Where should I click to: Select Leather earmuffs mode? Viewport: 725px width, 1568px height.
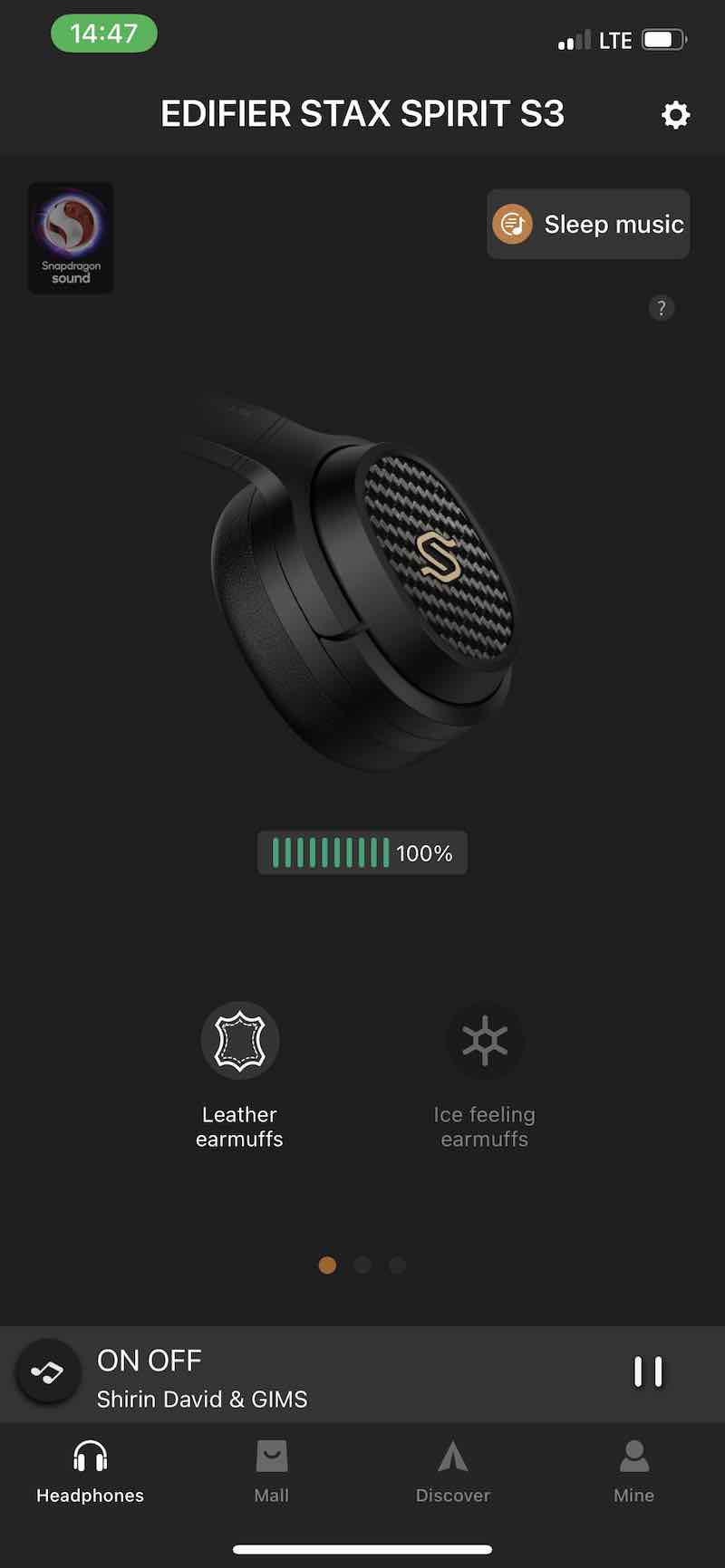point(239,1040)
